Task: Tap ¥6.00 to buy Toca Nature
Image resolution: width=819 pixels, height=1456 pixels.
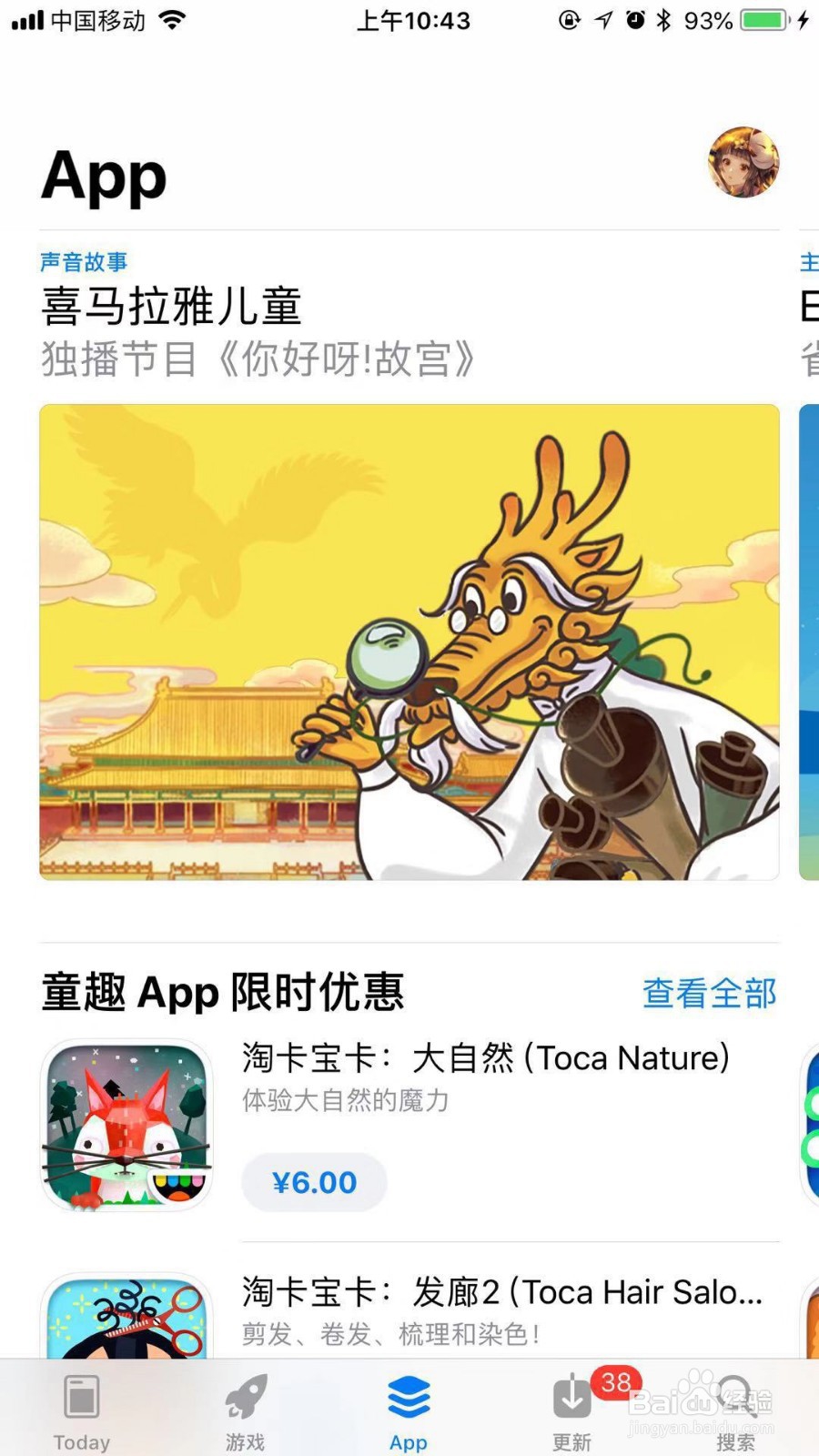Action: 313,1181
